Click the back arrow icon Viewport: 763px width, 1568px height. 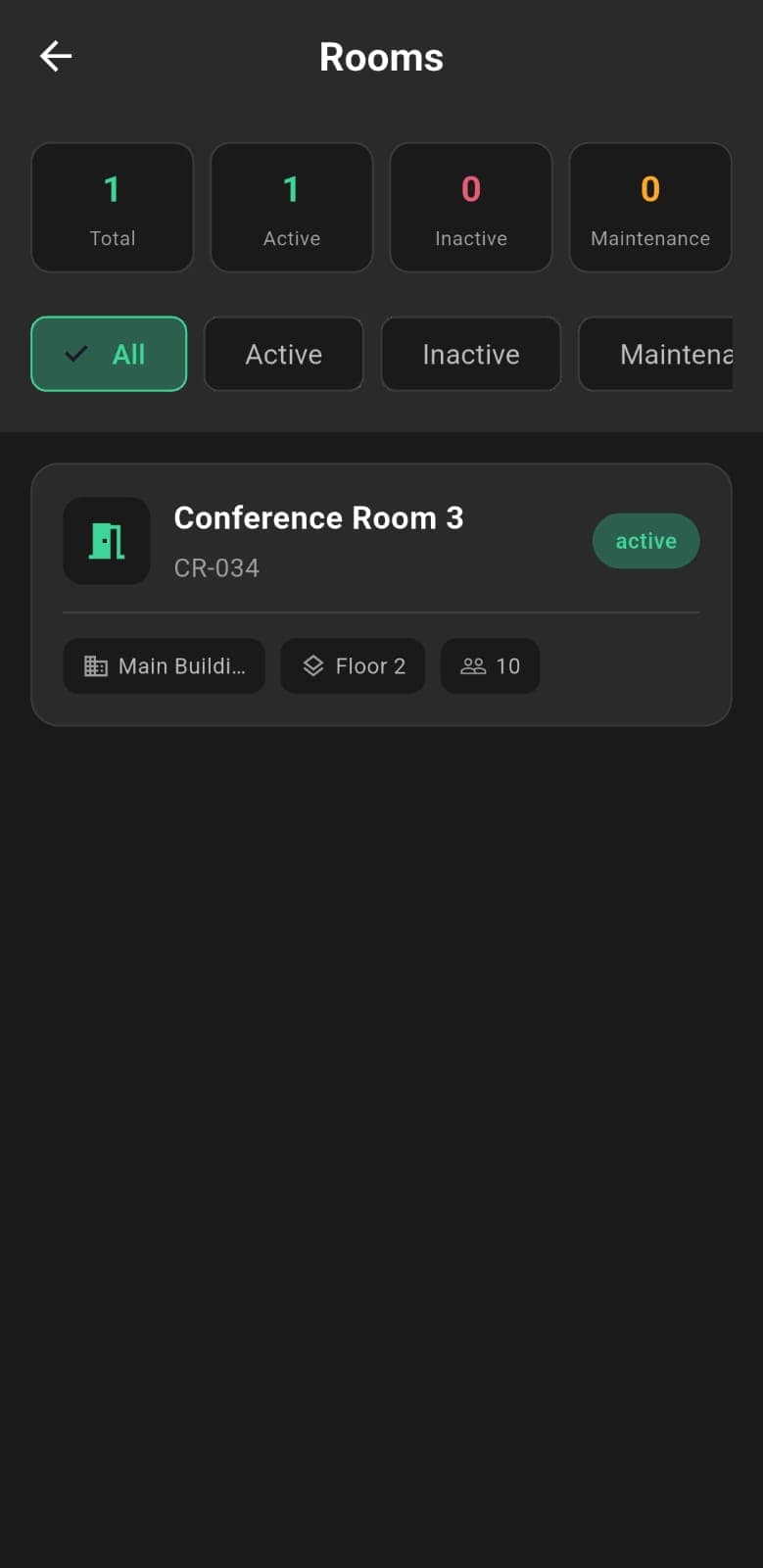pos(55,56)
